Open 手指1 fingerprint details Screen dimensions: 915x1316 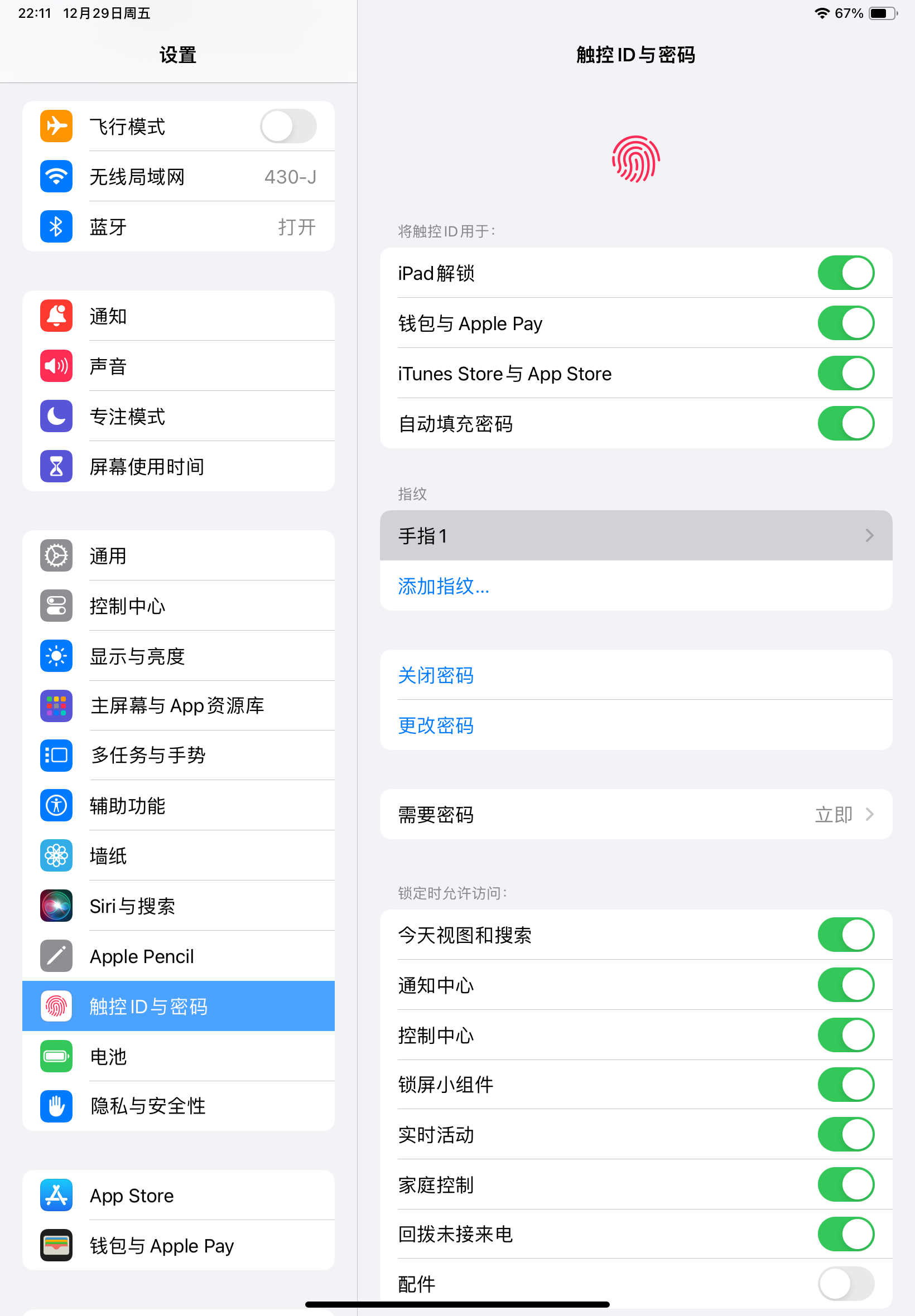point(635,536)
